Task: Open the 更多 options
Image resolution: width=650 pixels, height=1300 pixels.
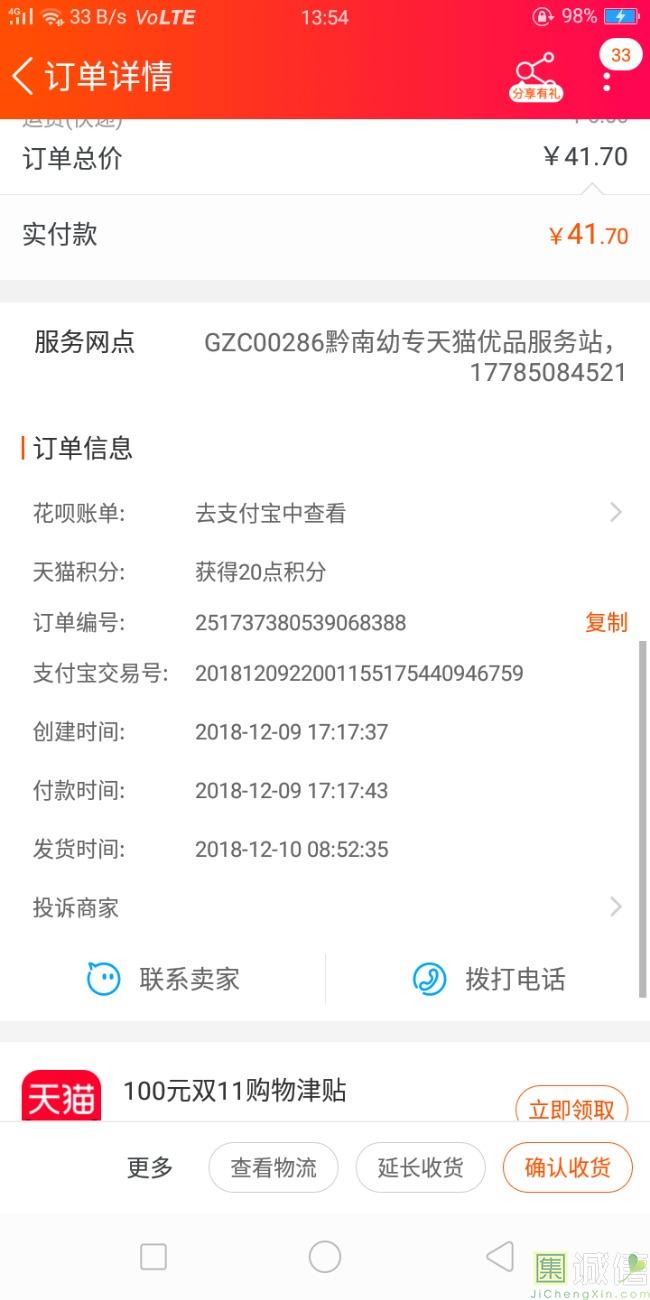Action: point(150,1167)
